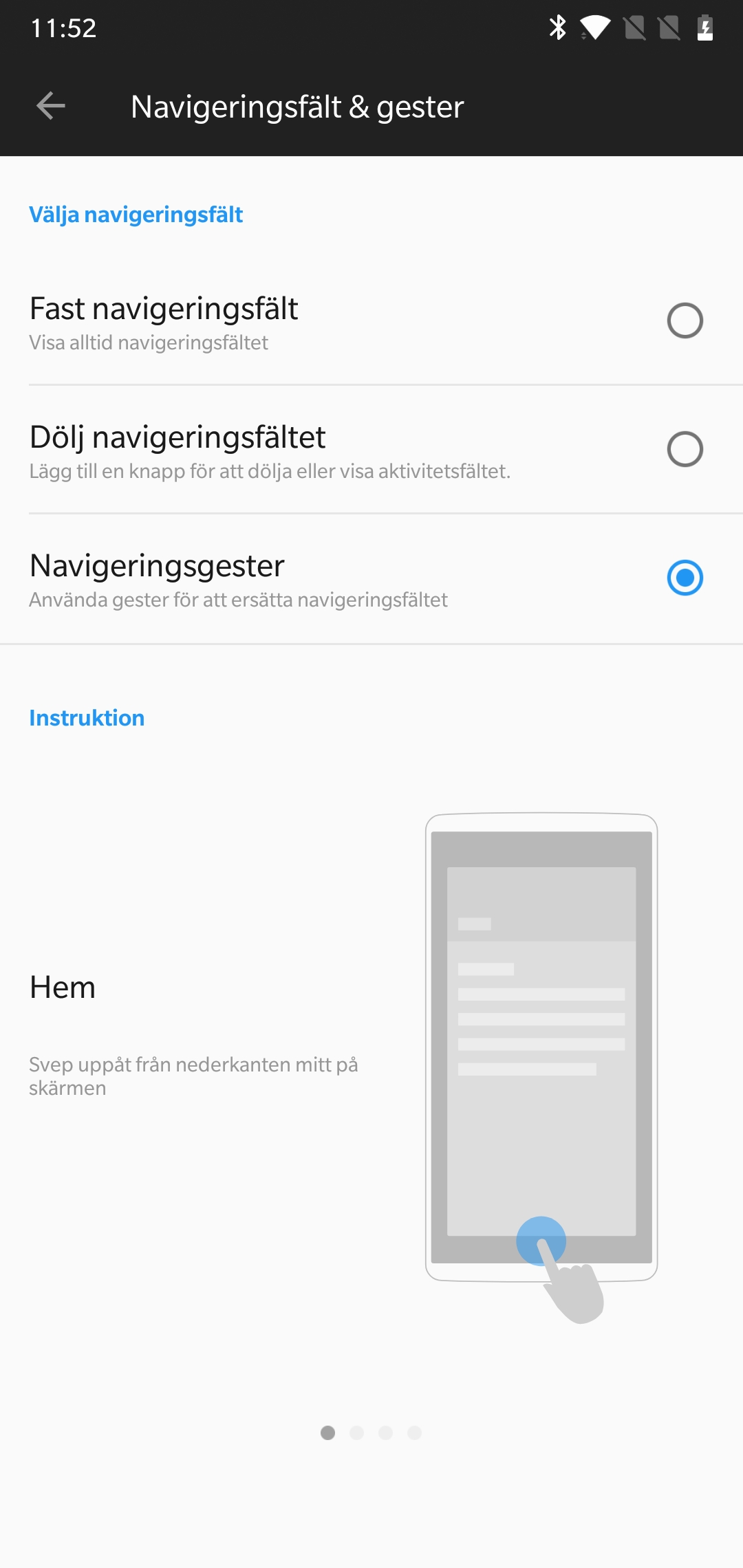
Task: Tap the first page indicator dot
Action: [328, 1433]
